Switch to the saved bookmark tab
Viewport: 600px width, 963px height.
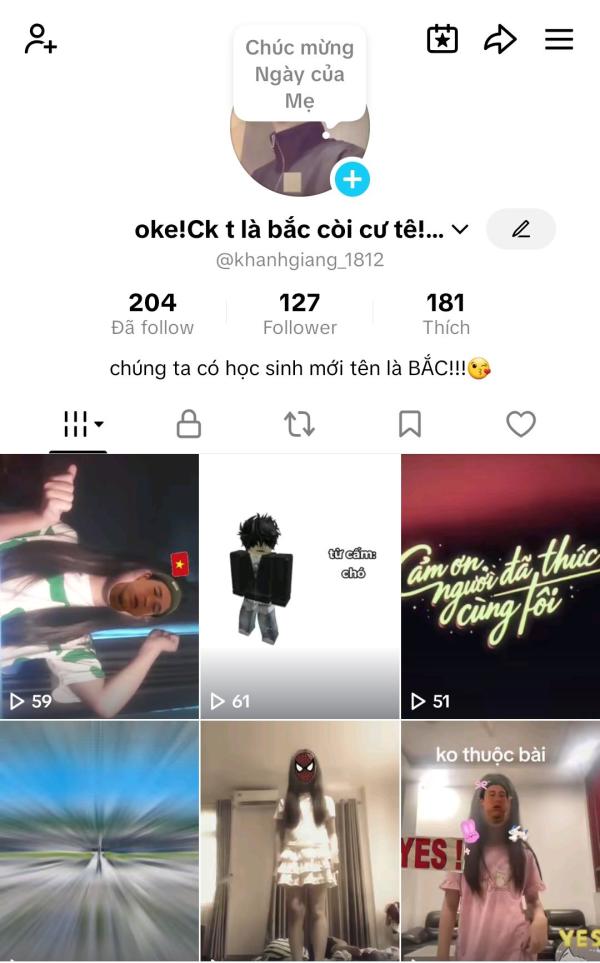click(x=410, y=424)
